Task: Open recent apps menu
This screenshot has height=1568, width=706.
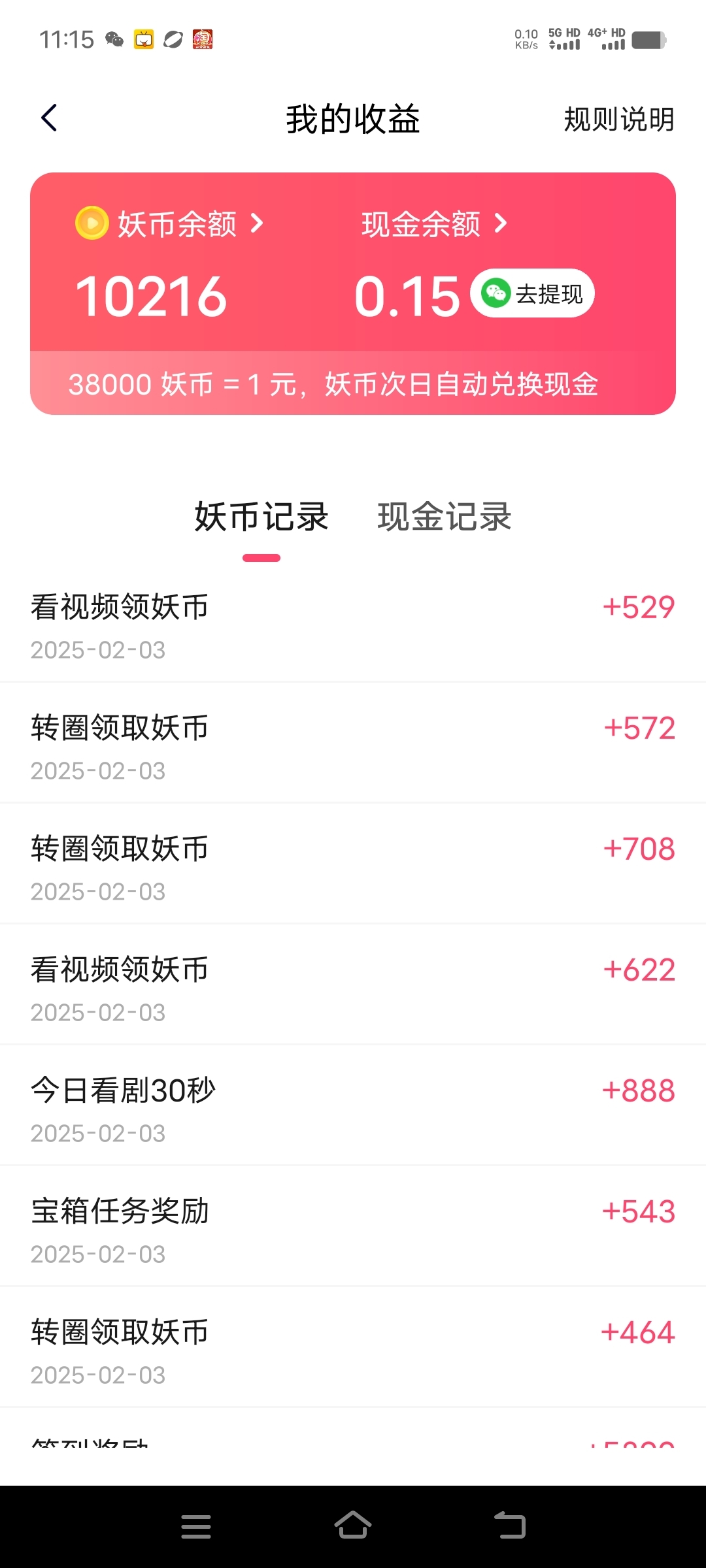Action: point(196,1526)
